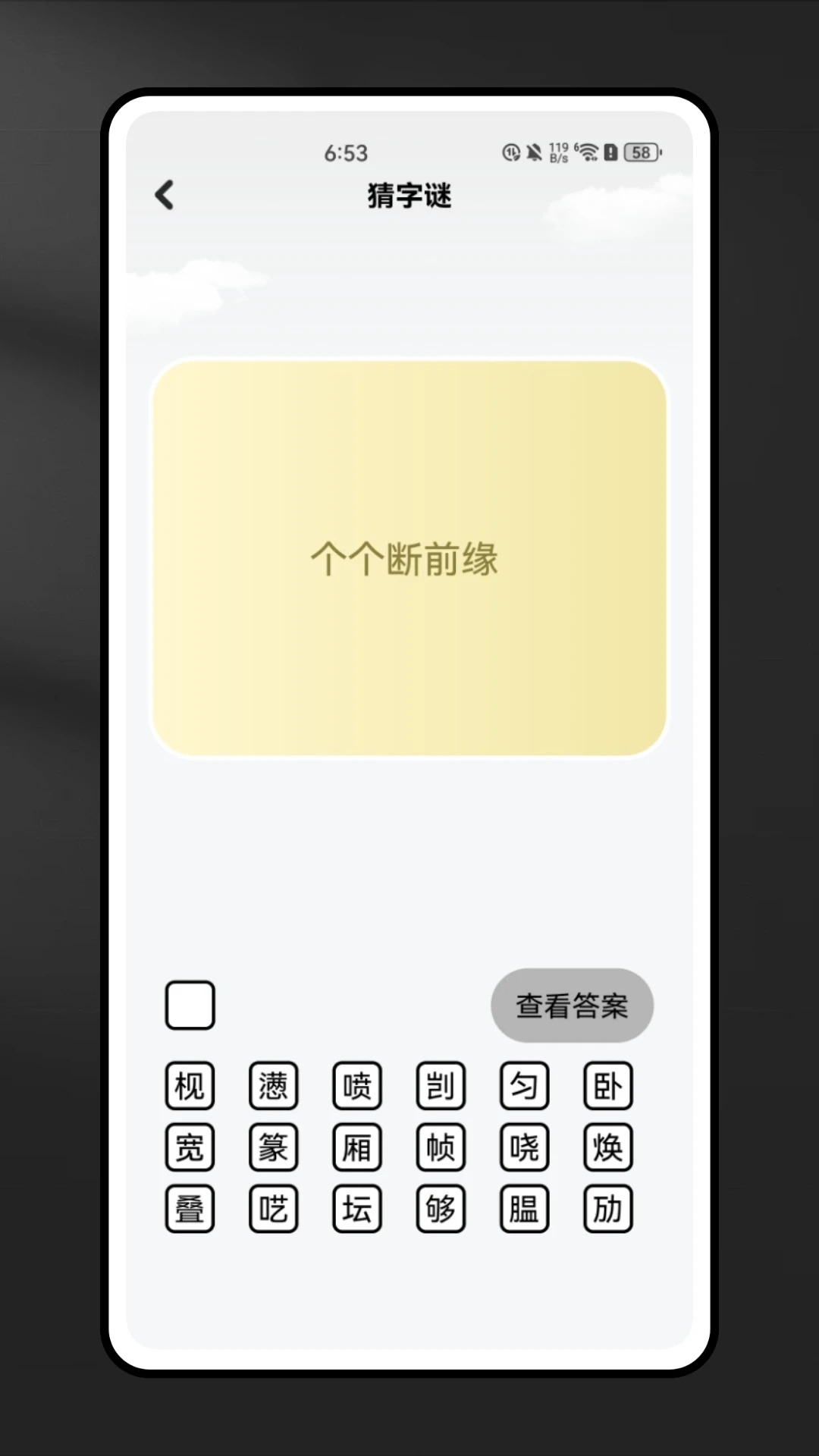Select the tile 帧 in the middle row
This screenshot has width=819, height=1456.
pyautogui.click(x=441, y=1147)
